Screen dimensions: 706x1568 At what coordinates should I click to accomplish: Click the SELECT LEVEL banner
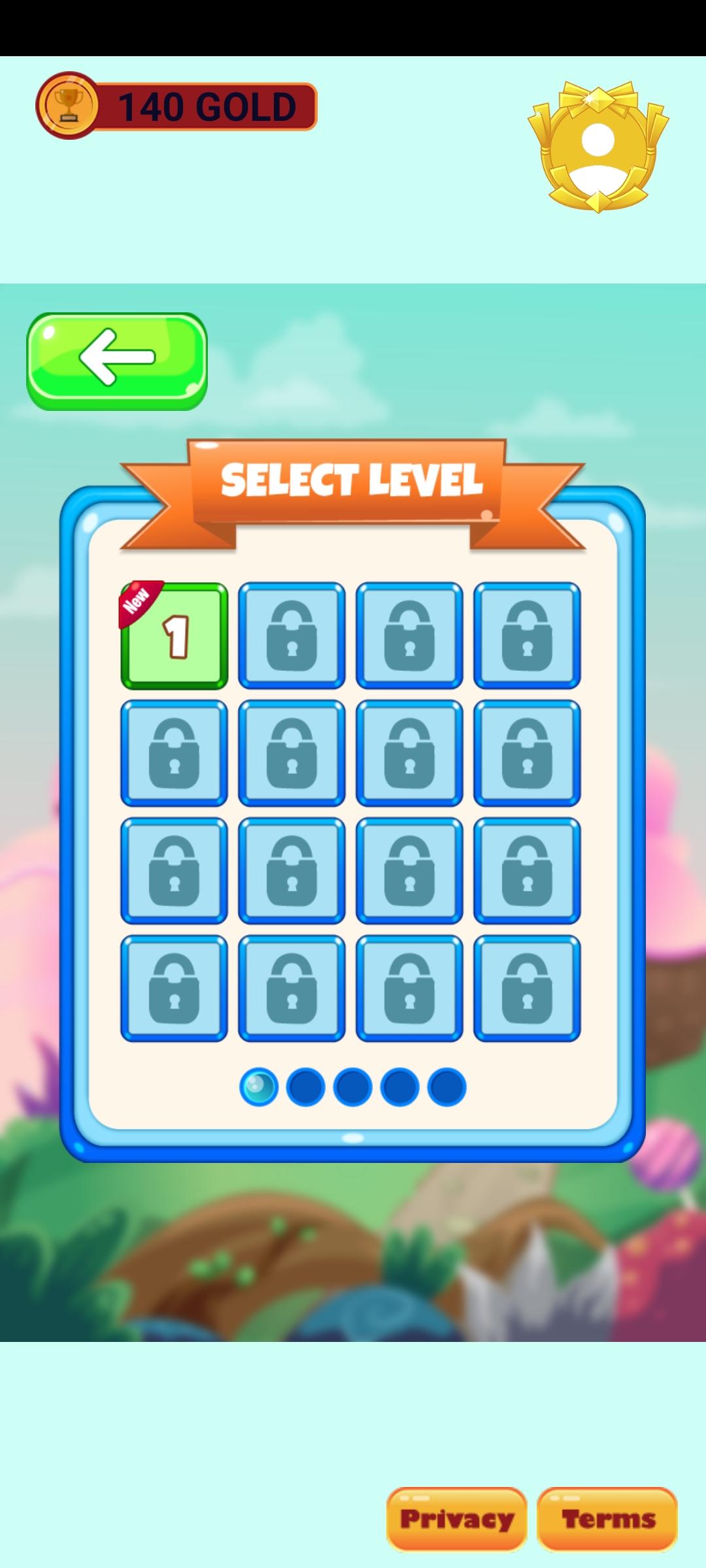(352, 482)
